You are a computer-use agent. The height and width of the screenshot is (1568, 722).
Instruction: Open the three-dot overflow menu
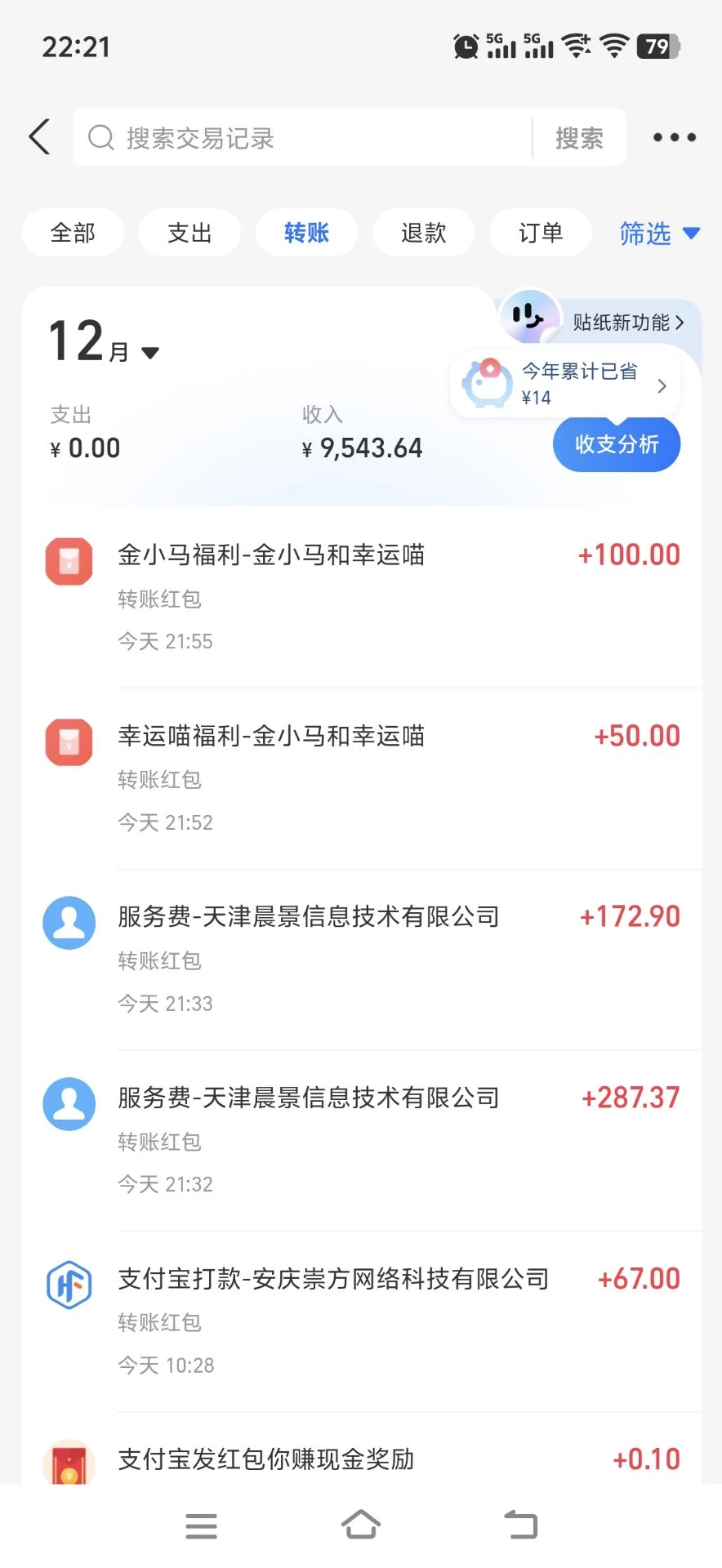674,137
